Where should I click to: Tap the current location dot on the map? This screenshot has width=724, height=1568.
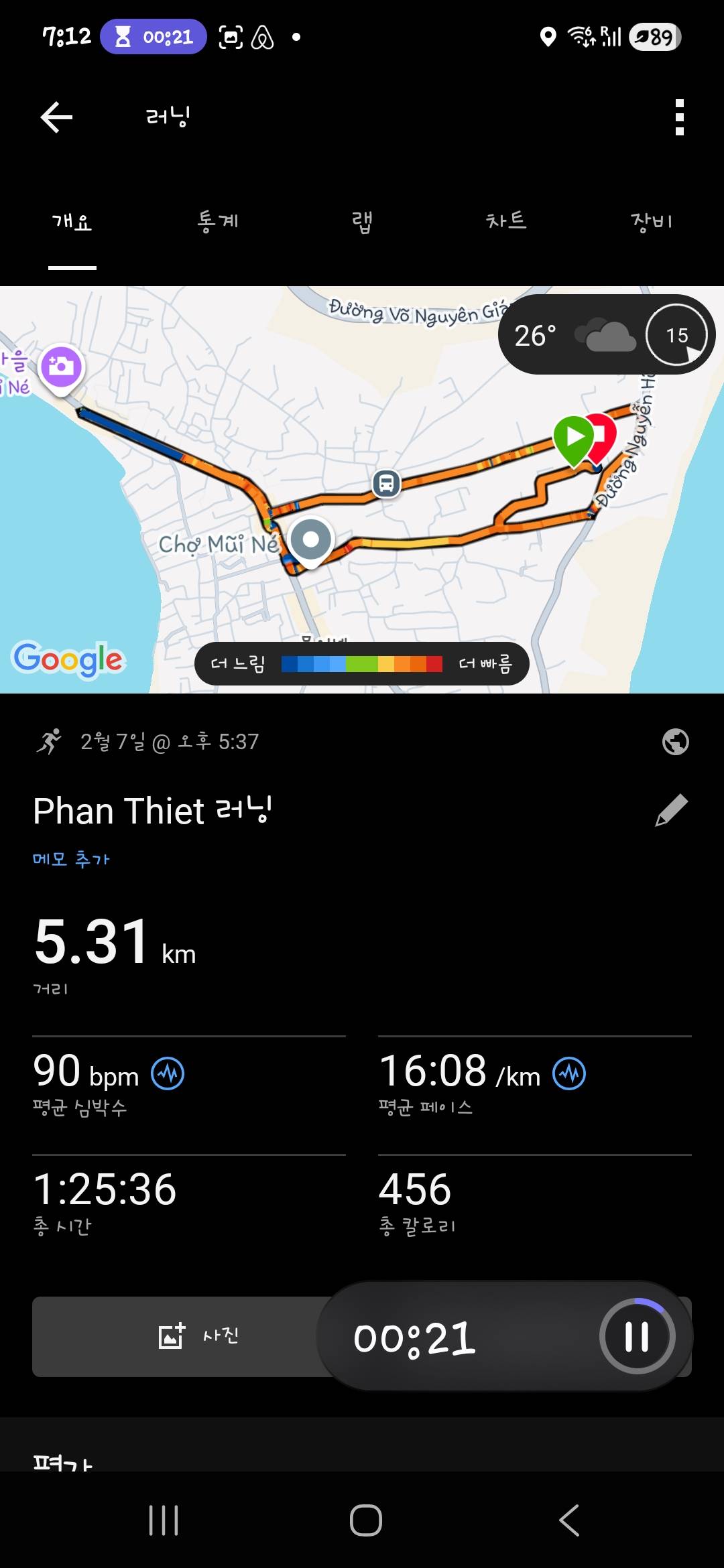[x=310, y=538]
